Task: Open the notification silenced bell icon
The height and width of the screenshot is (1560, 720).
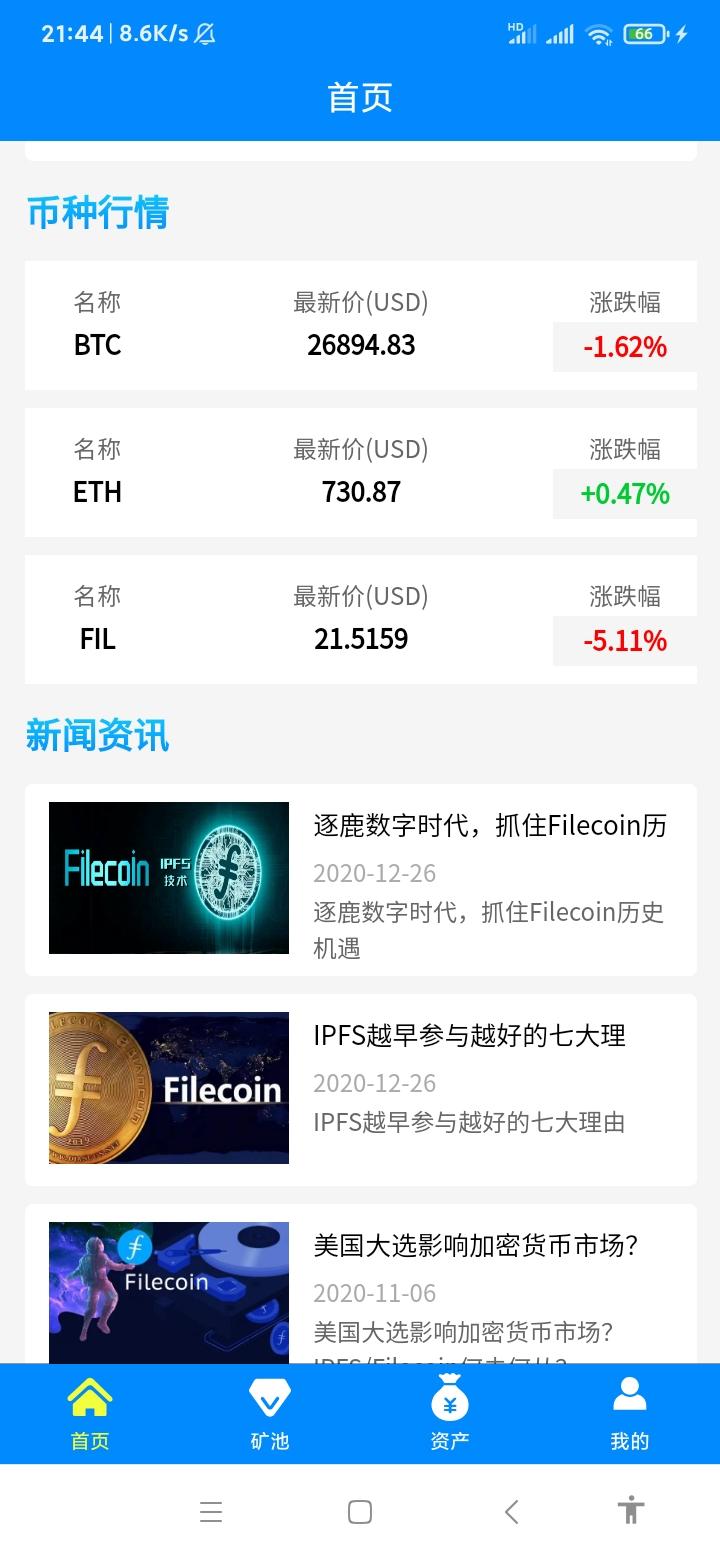Action: 205,33
